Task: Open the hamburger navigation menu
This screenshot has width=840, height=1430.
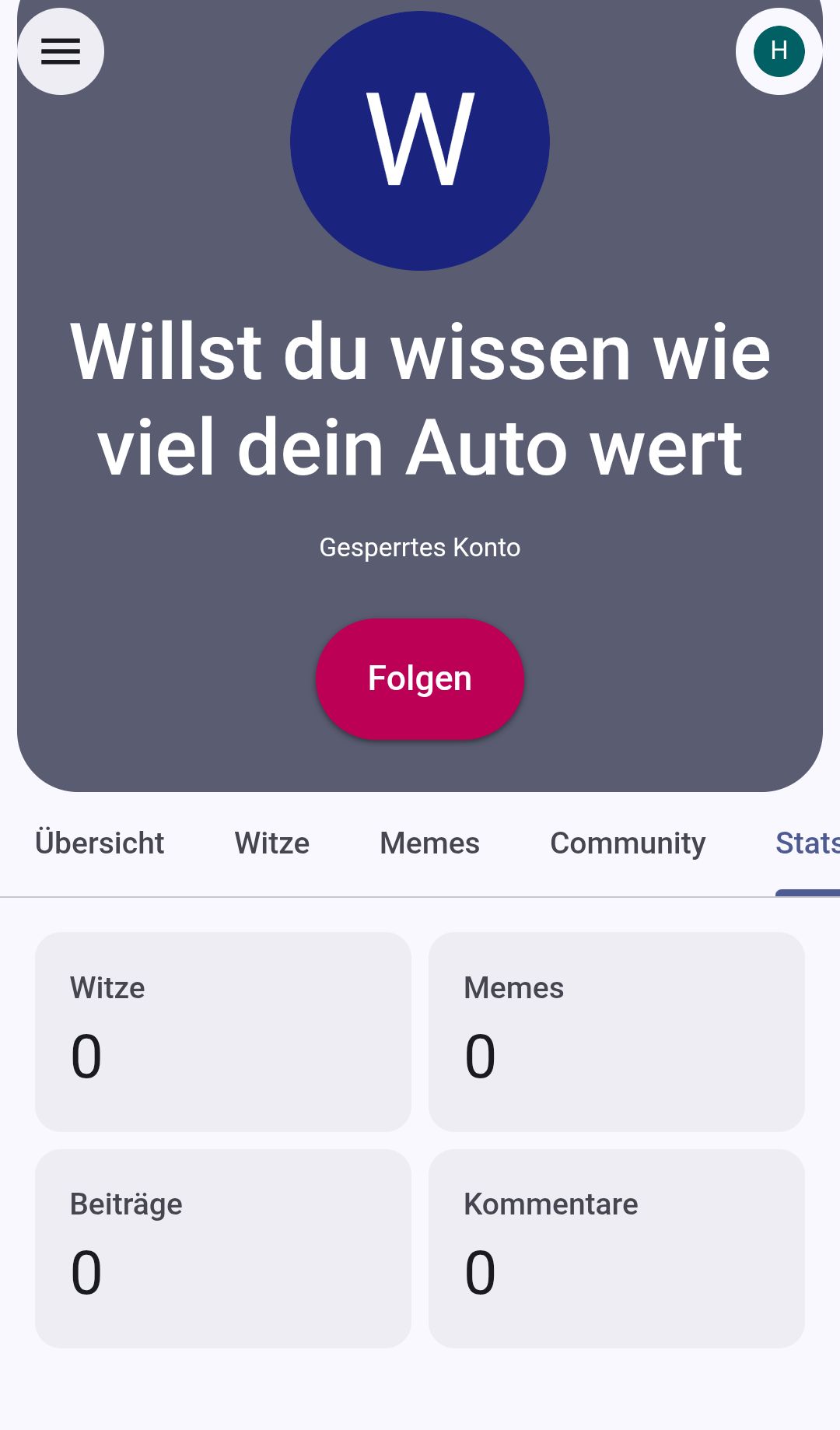Action: click(61, 51)
